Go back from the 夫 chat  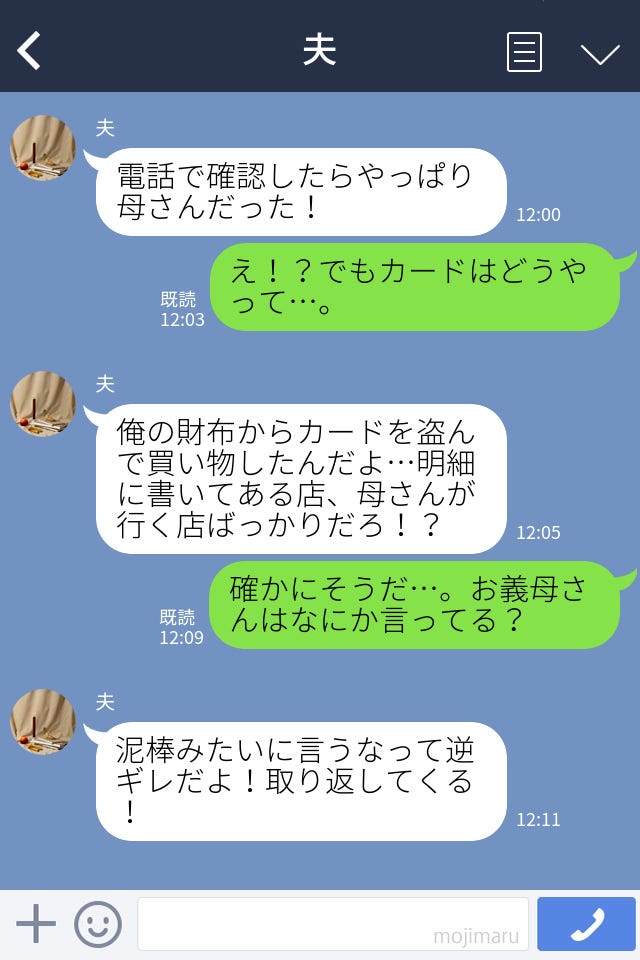[x=30, y=51]
